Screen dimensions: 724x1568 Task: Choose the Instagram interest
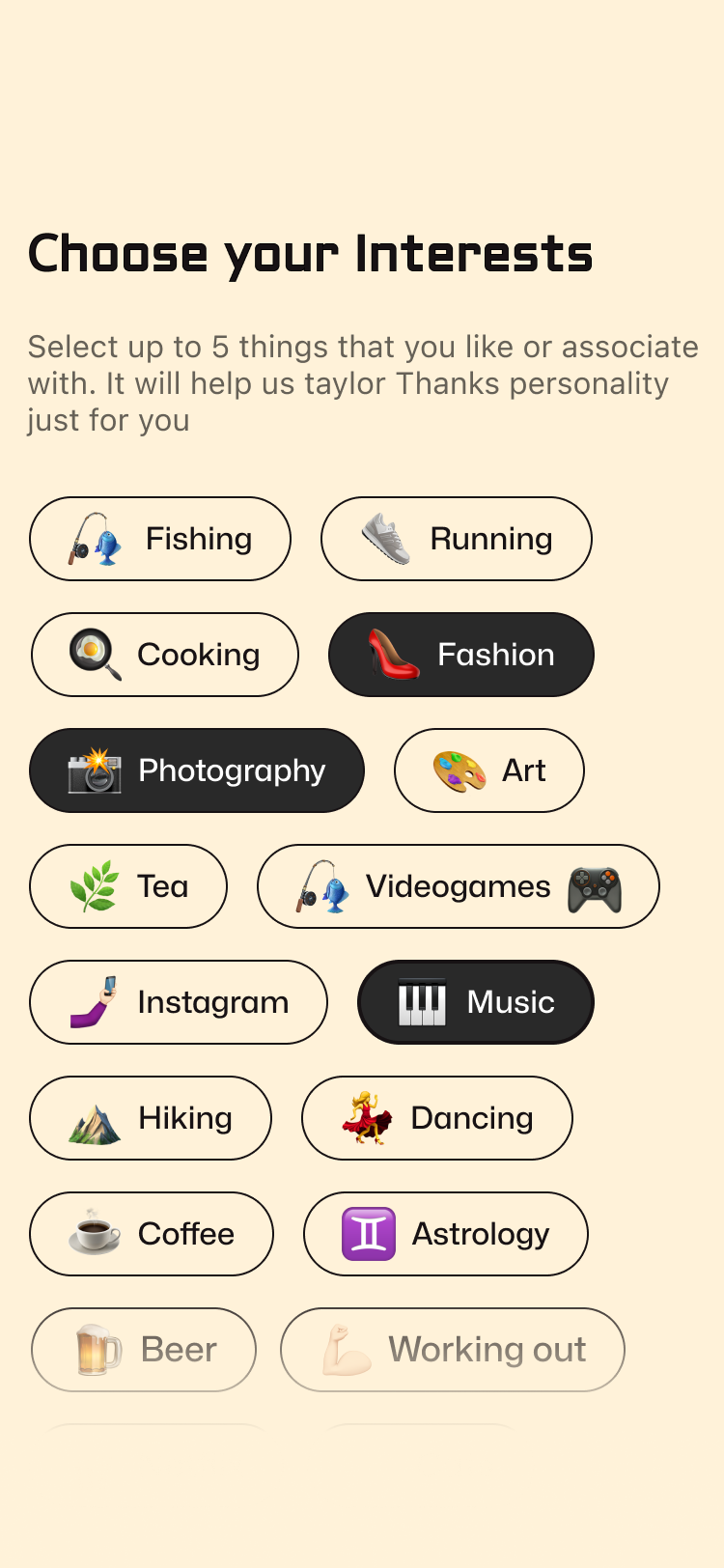179,1002
